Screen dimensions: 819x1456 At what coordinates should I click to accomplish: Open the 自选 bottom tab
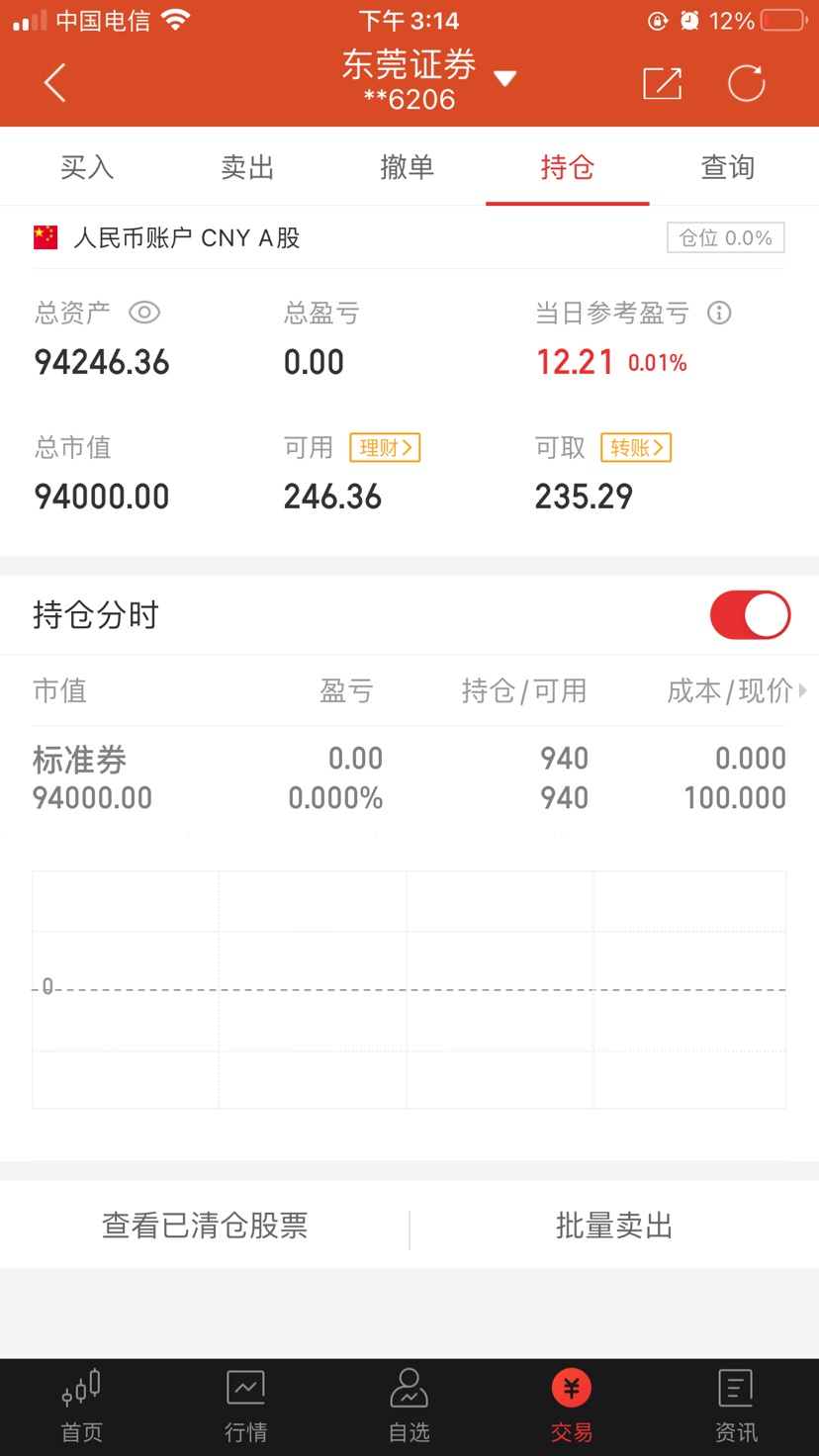(409, 1407)
